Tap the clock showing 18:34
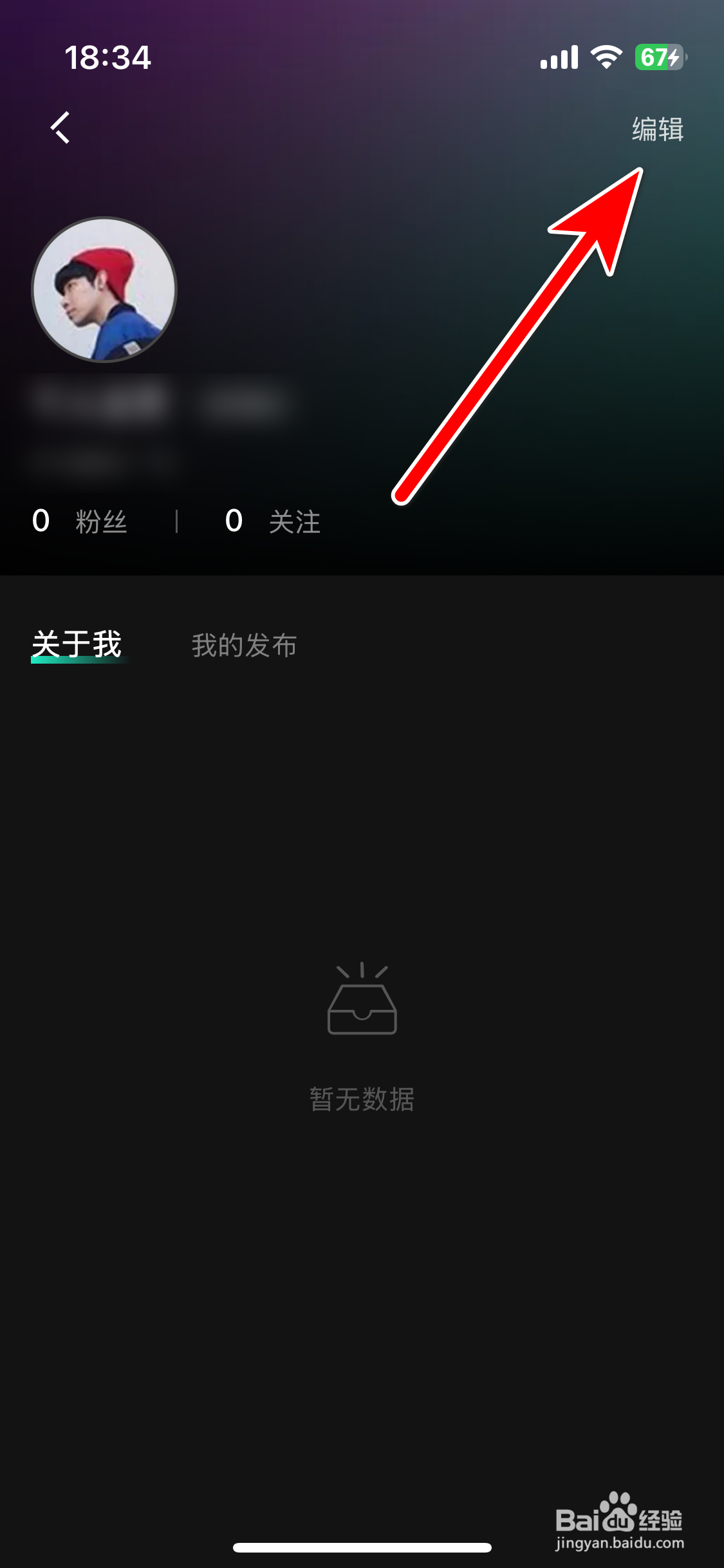The width and height of the screenshot is (724, 1568). (108, 58)
